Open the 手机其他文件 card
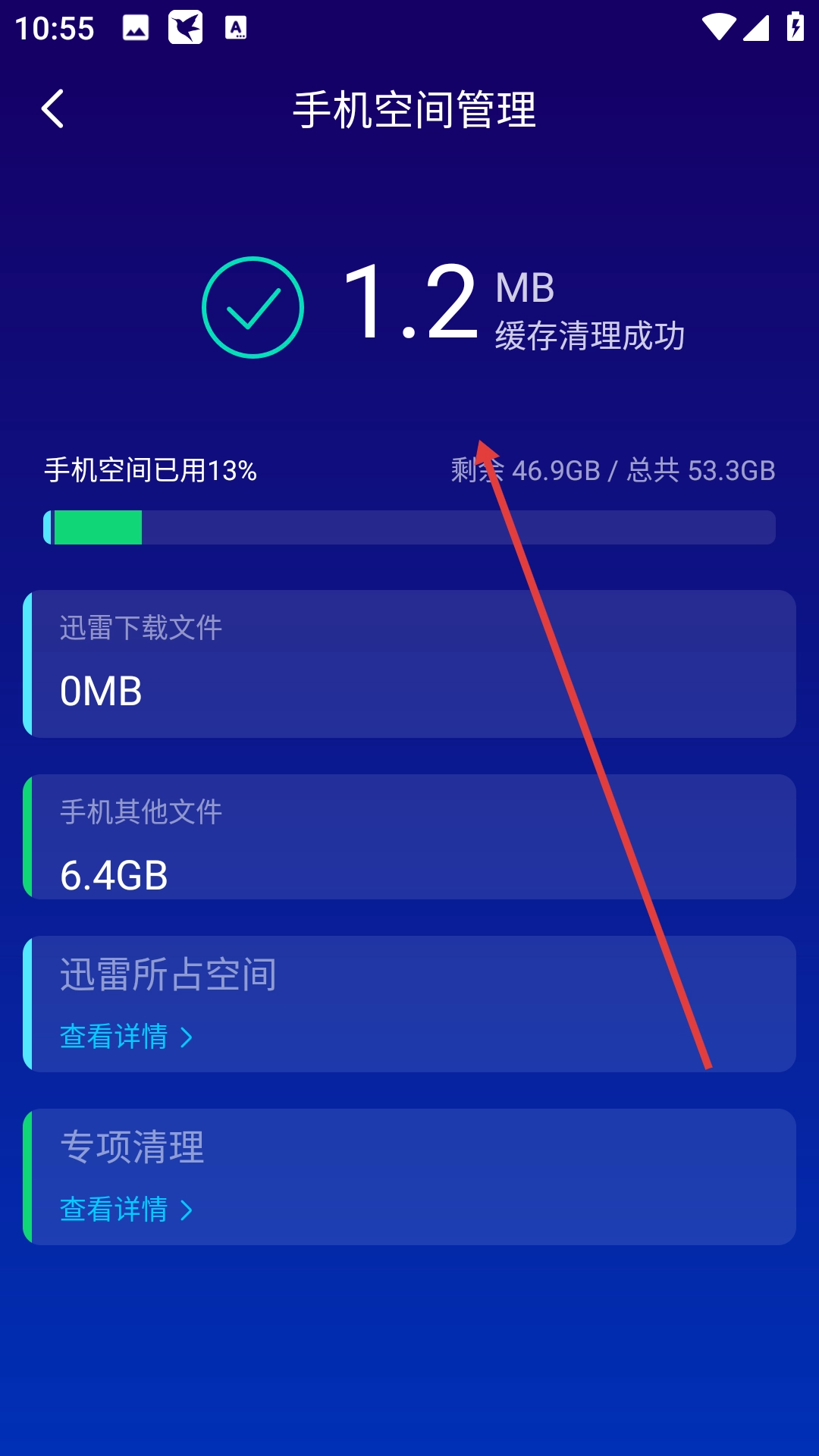Viewport: 819px width, 1456px height. coord(409,837)
